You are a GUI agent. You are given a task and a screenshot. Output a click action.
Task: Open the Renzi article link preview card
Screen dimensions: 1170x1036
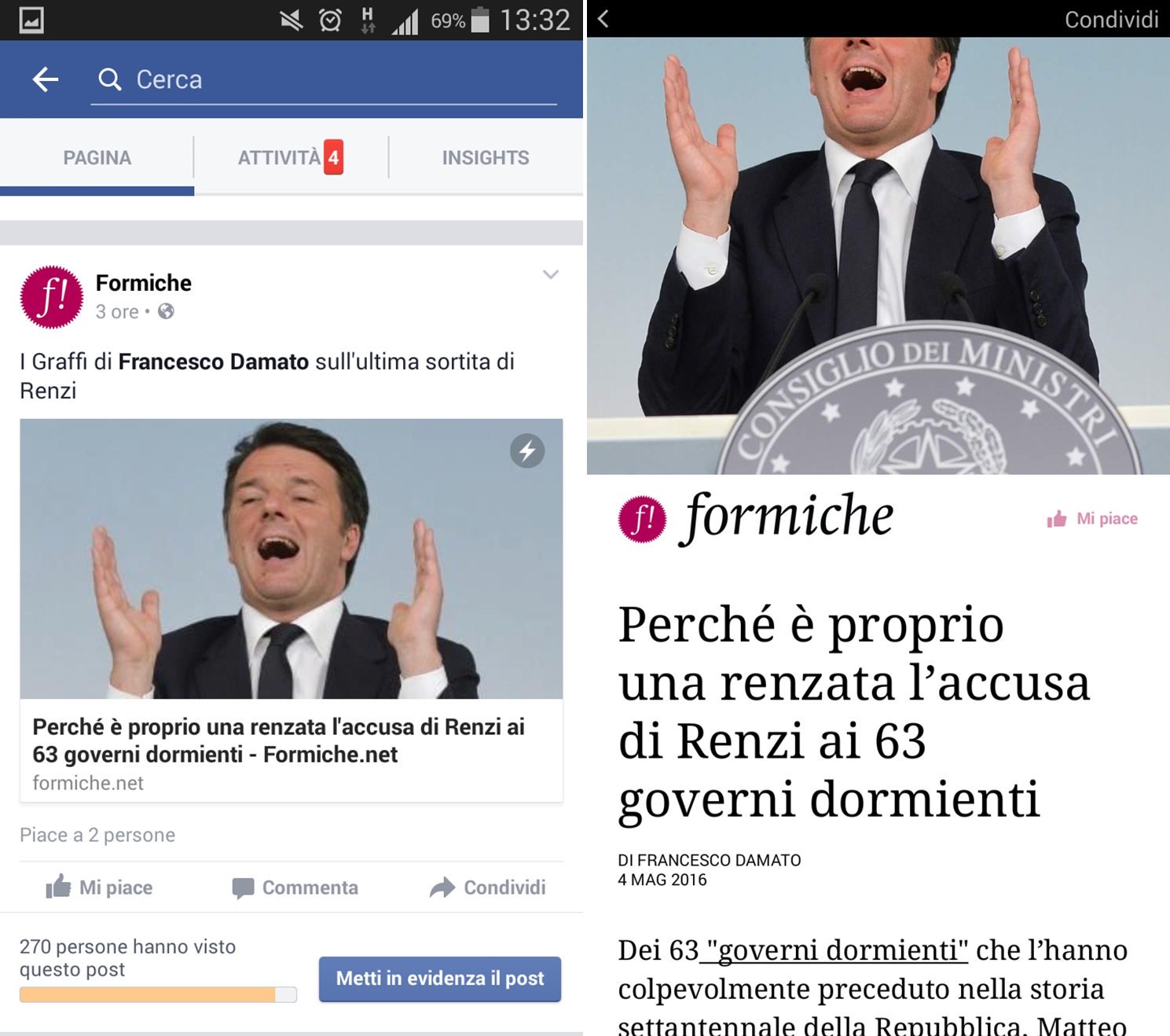click(291, 610)
